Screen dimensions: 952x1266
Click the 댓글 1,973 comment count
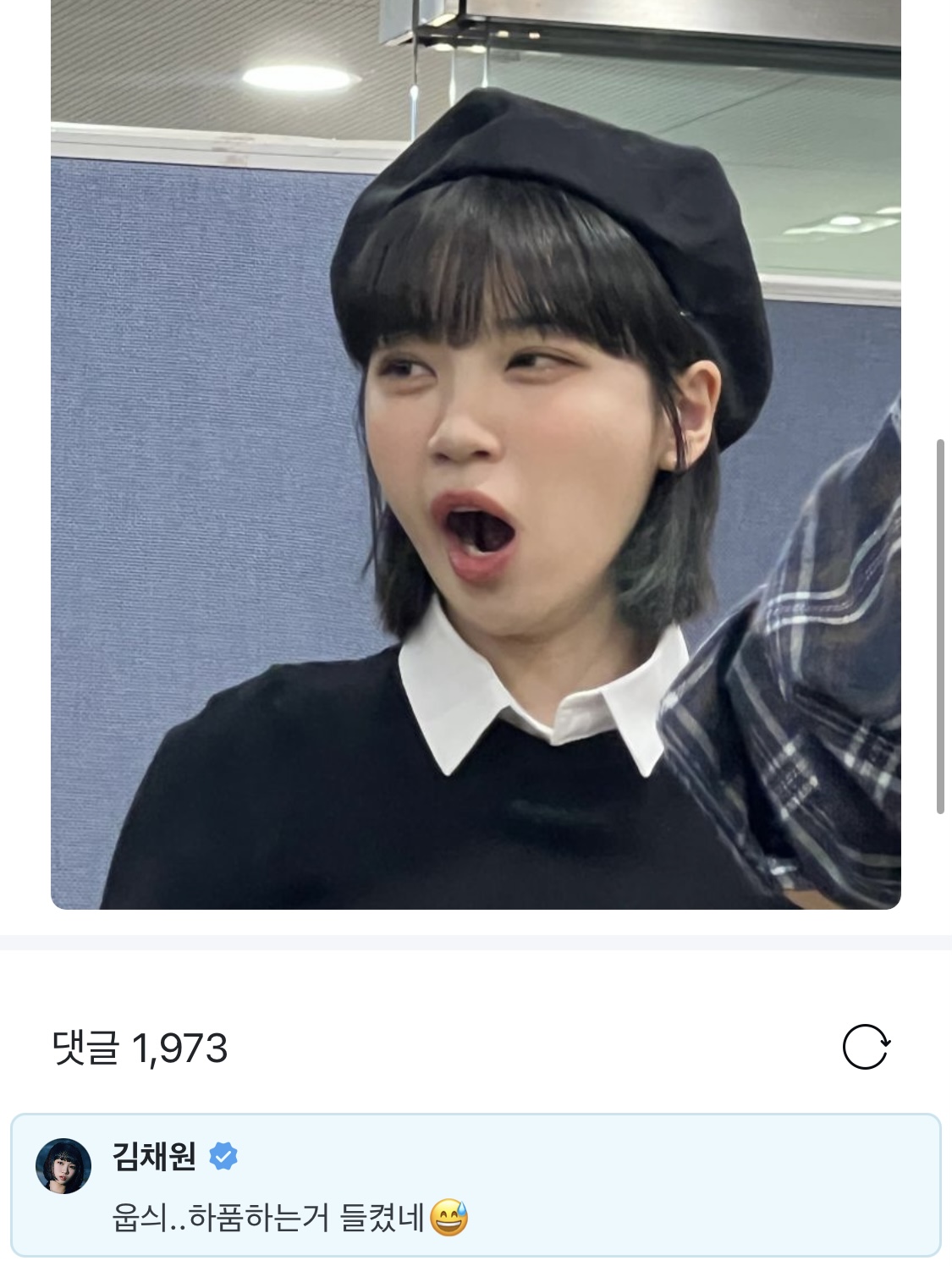point(141,1048)
